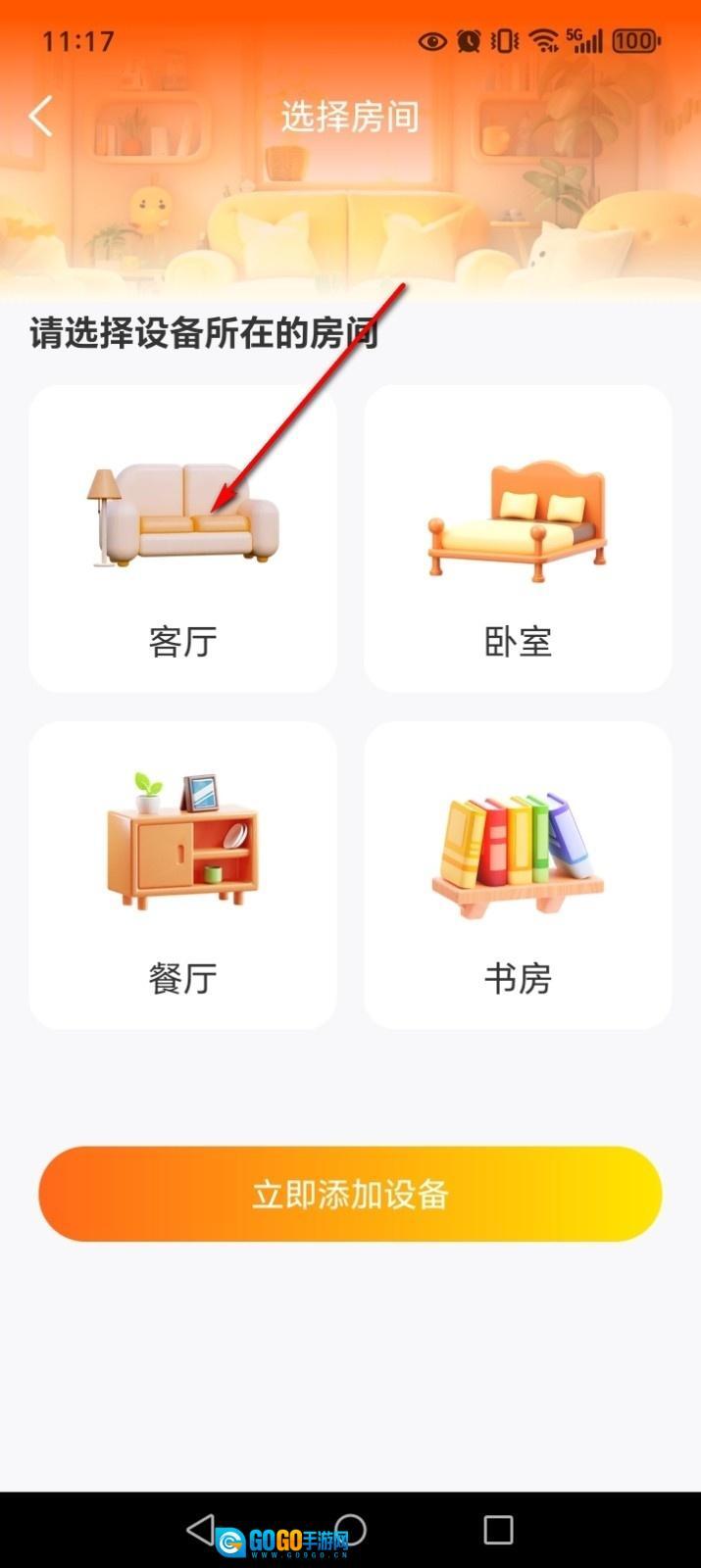Screen dimensions: 701x1568
Task: Tap the 立即添加设备 button
Action: pyautogui.click(x=350, y=1194)
